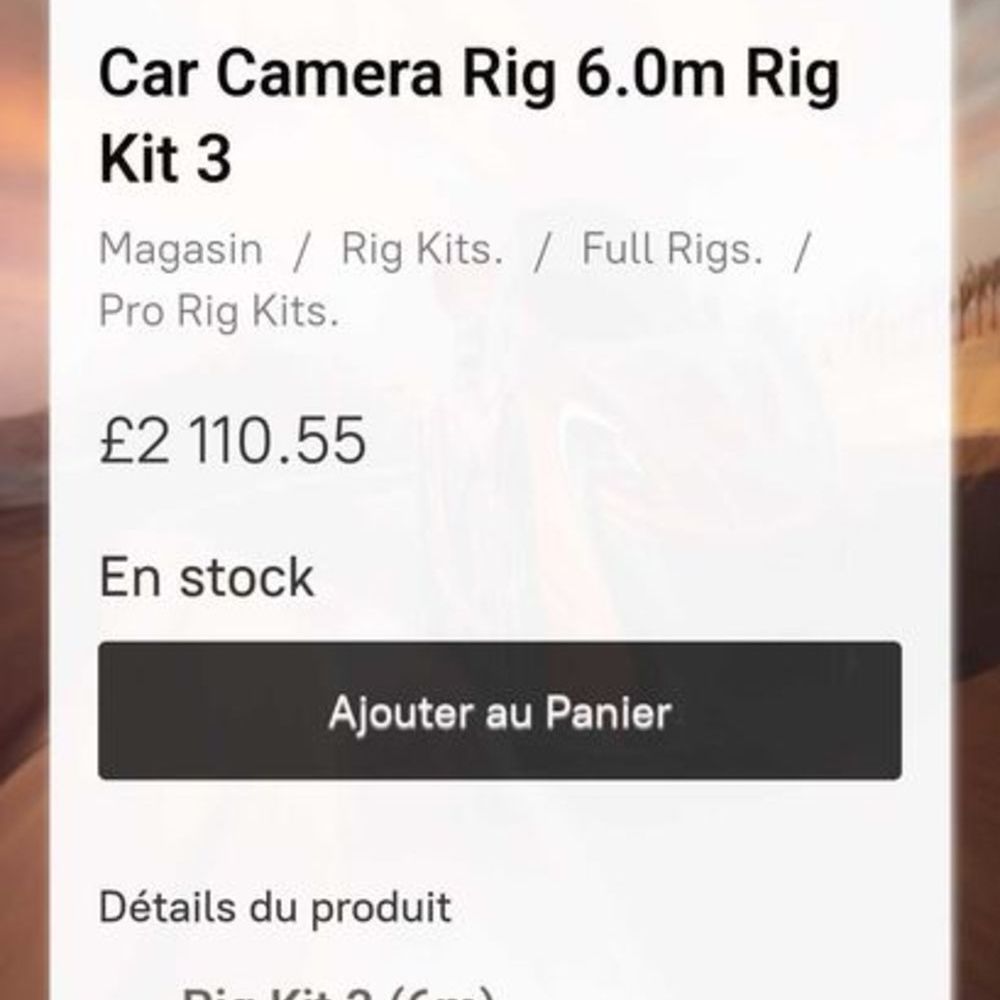The height and width of the screenshot is (1000, 1000).
Task: Go to the Rig Kits category
Action: (421, 249)
